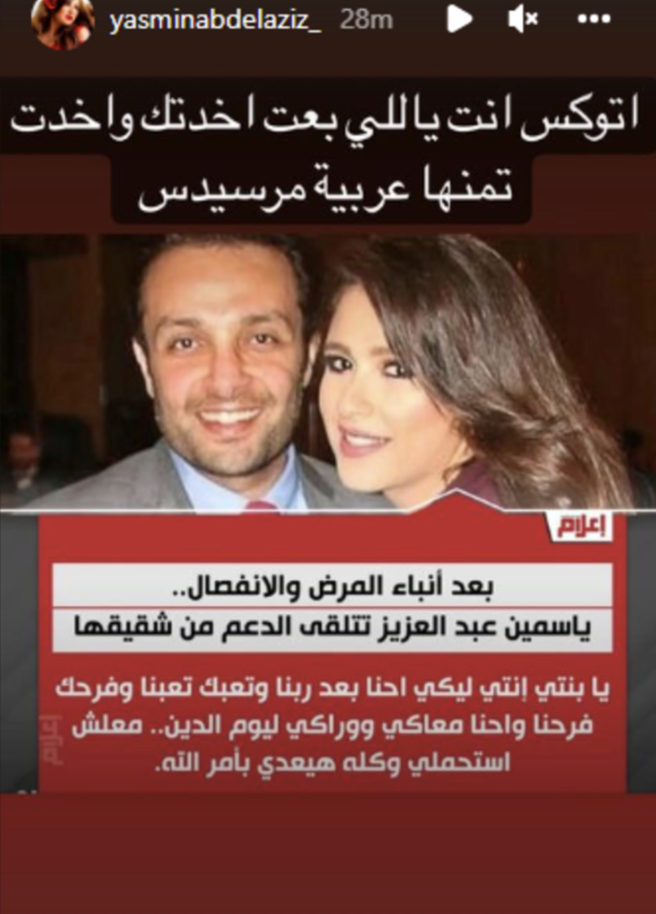The height and width of the screenshot is (914, 656).
Task: Open the story overflow menu
Action: 594,19
